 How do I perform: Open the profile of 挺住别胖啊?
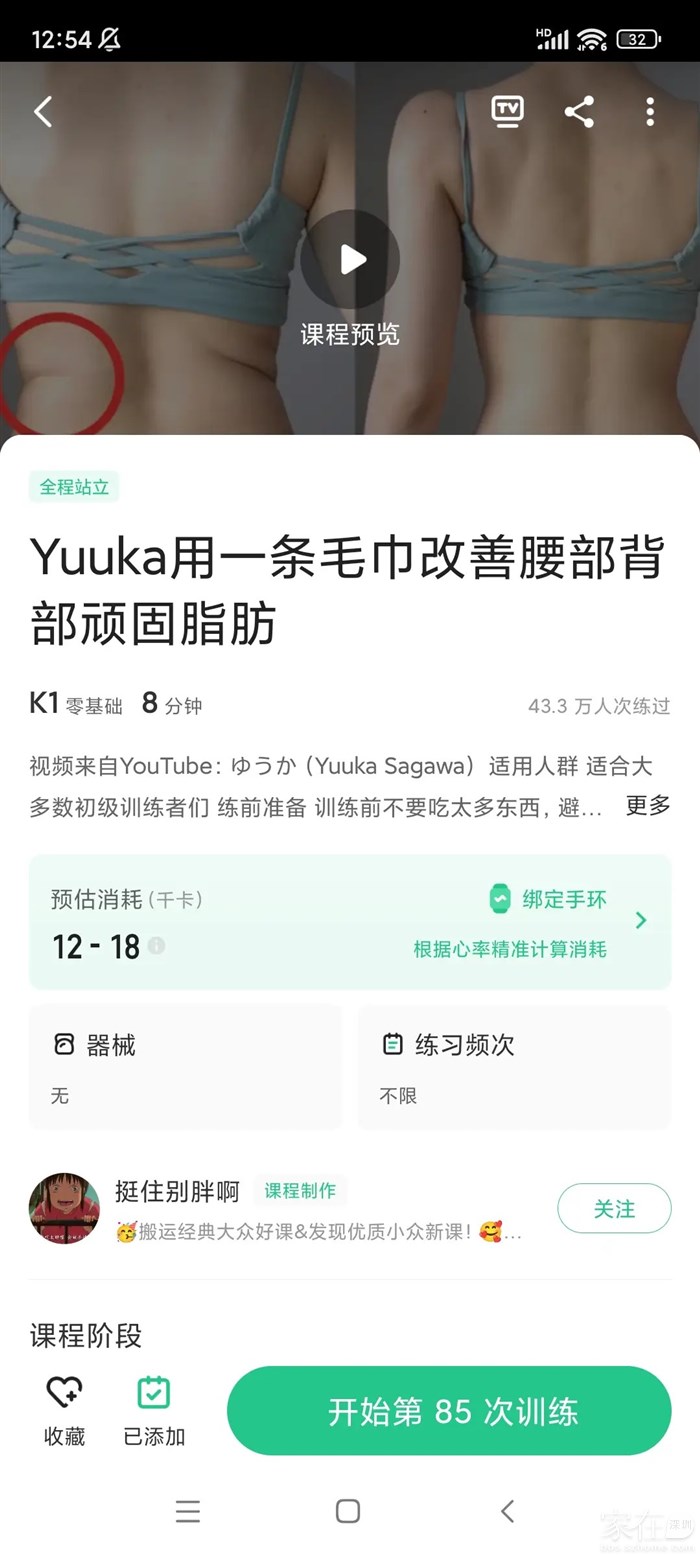[x=64, y=1208]
